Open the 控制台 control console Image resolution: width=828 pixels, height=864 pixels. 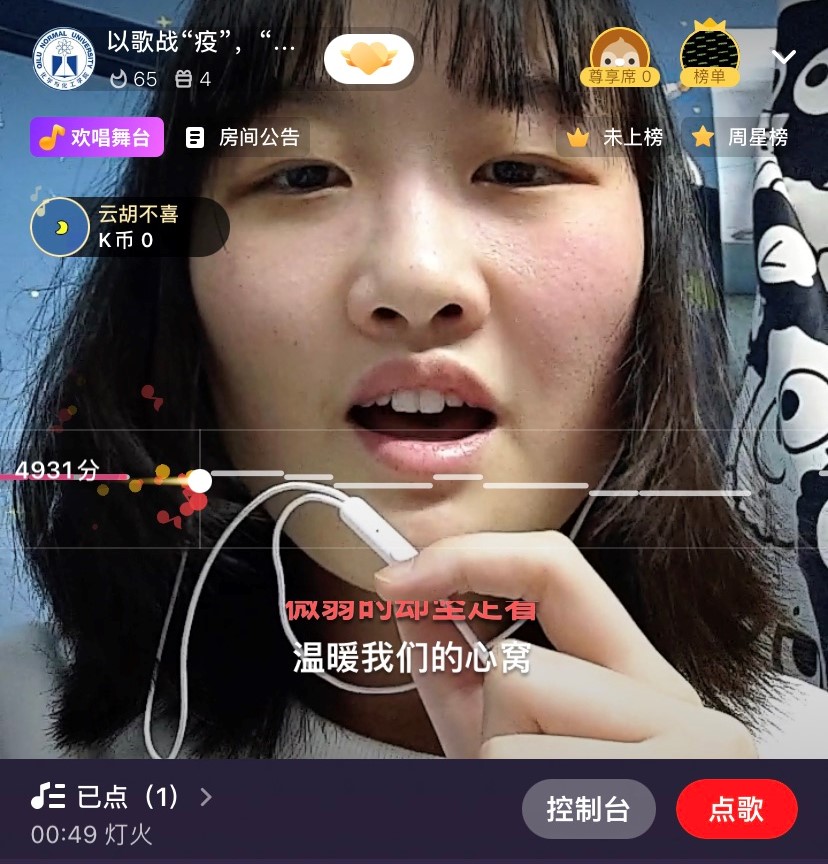pos(588,808)
